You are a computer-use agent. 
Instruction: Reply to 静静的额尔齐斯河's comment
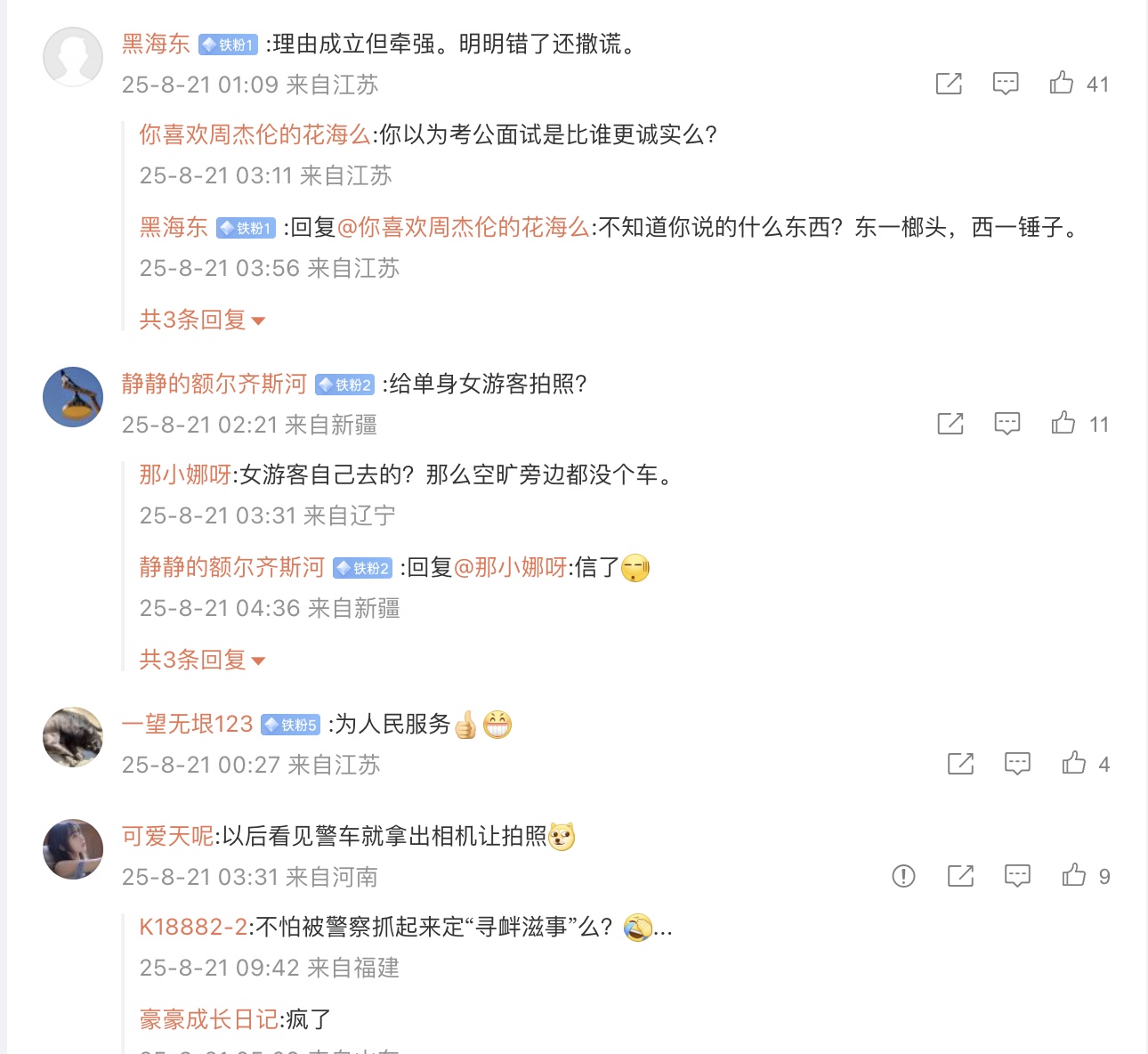[1007, 424]
